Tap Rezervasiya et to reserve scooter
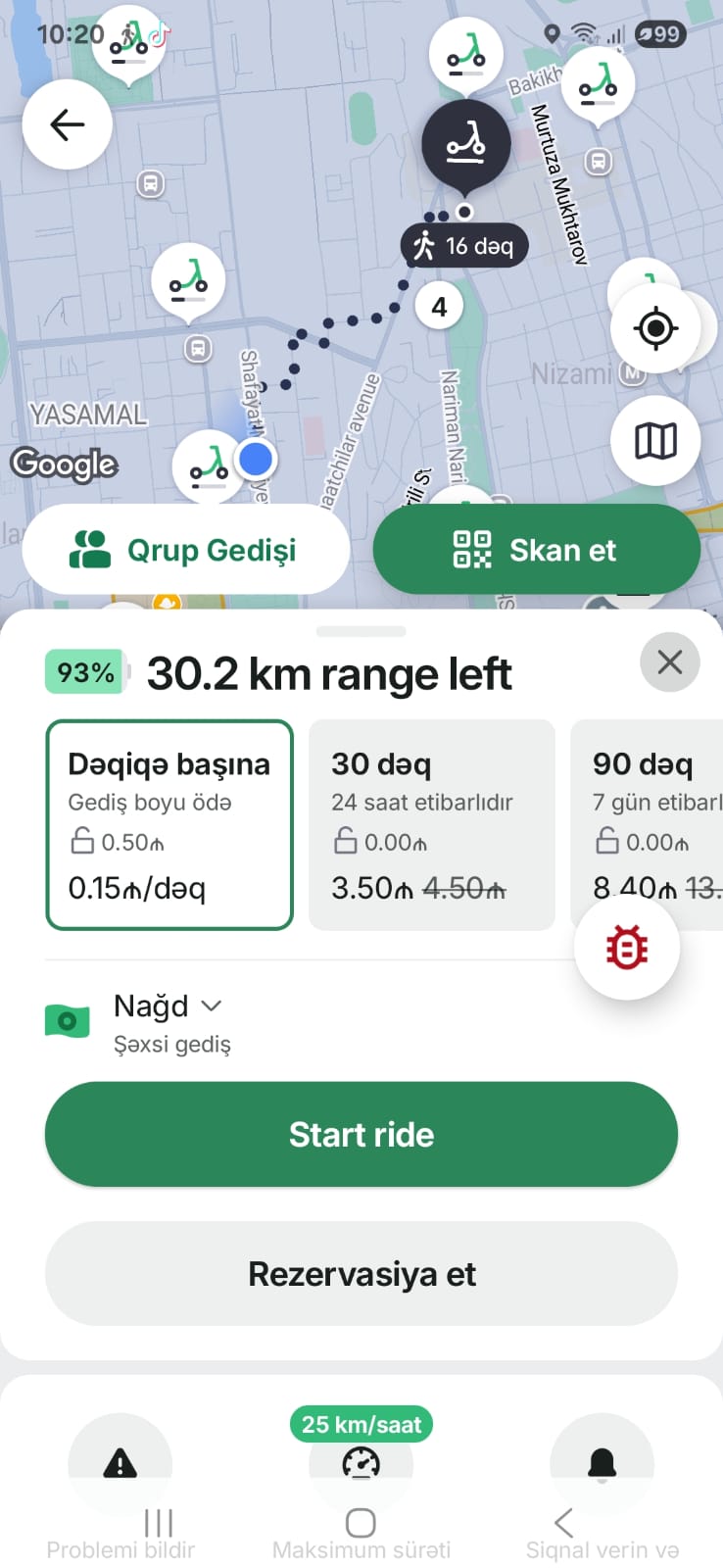 pos(361,1274)
